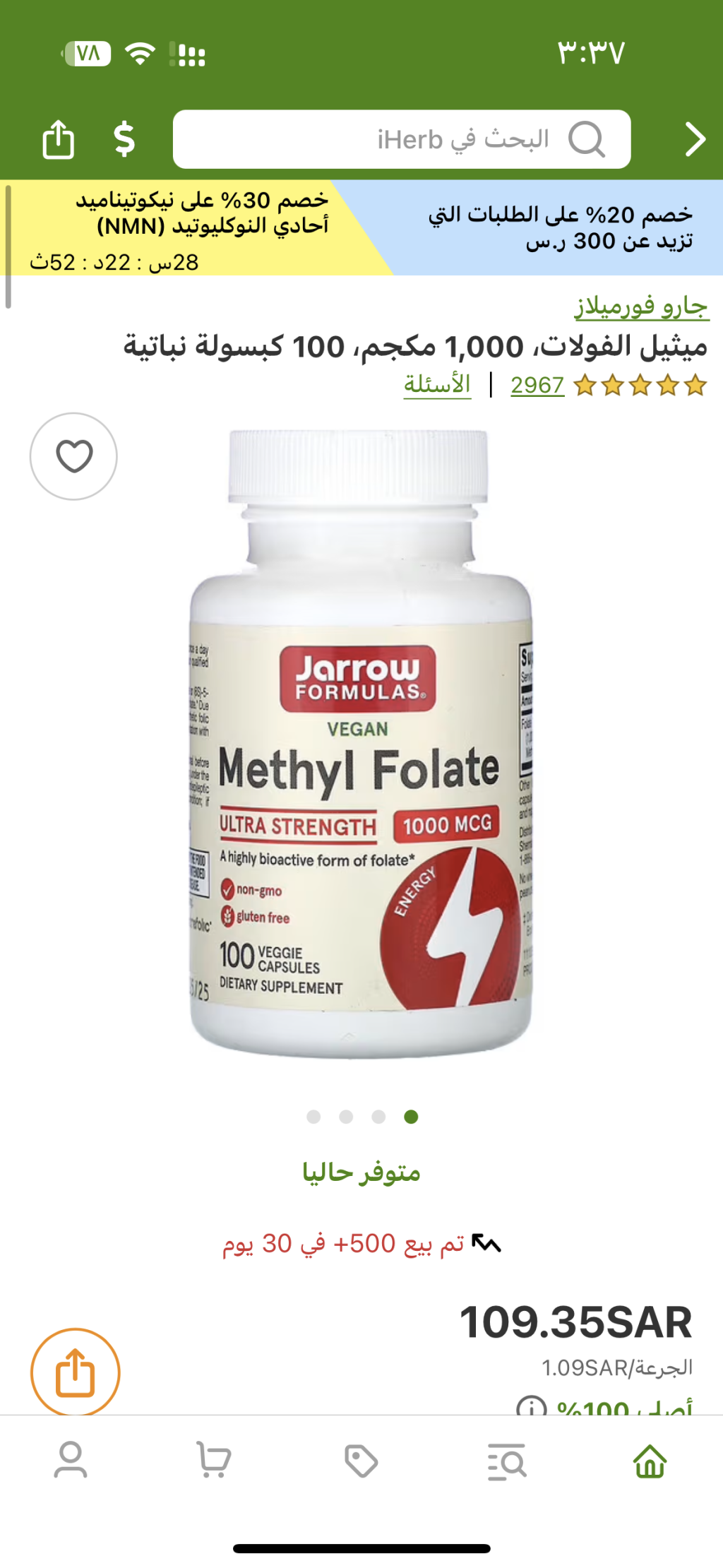The height and width of the screenshot is (1568, 723).
Task: View the 2967 product reviews
Action: tap(537, 385)
